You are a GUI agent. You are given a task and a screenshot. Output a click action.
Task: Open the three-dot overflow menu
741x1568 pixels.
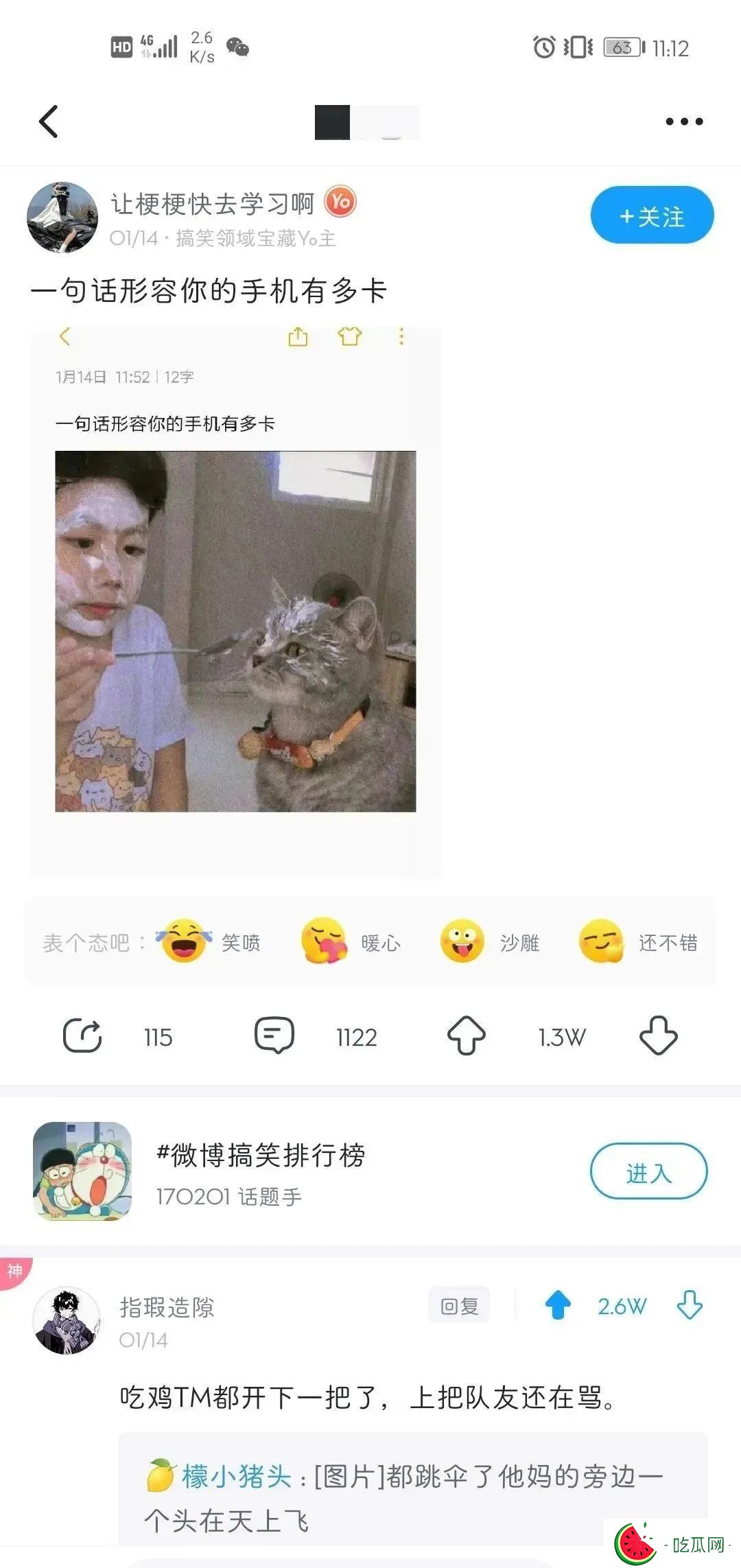pos(684,121)
